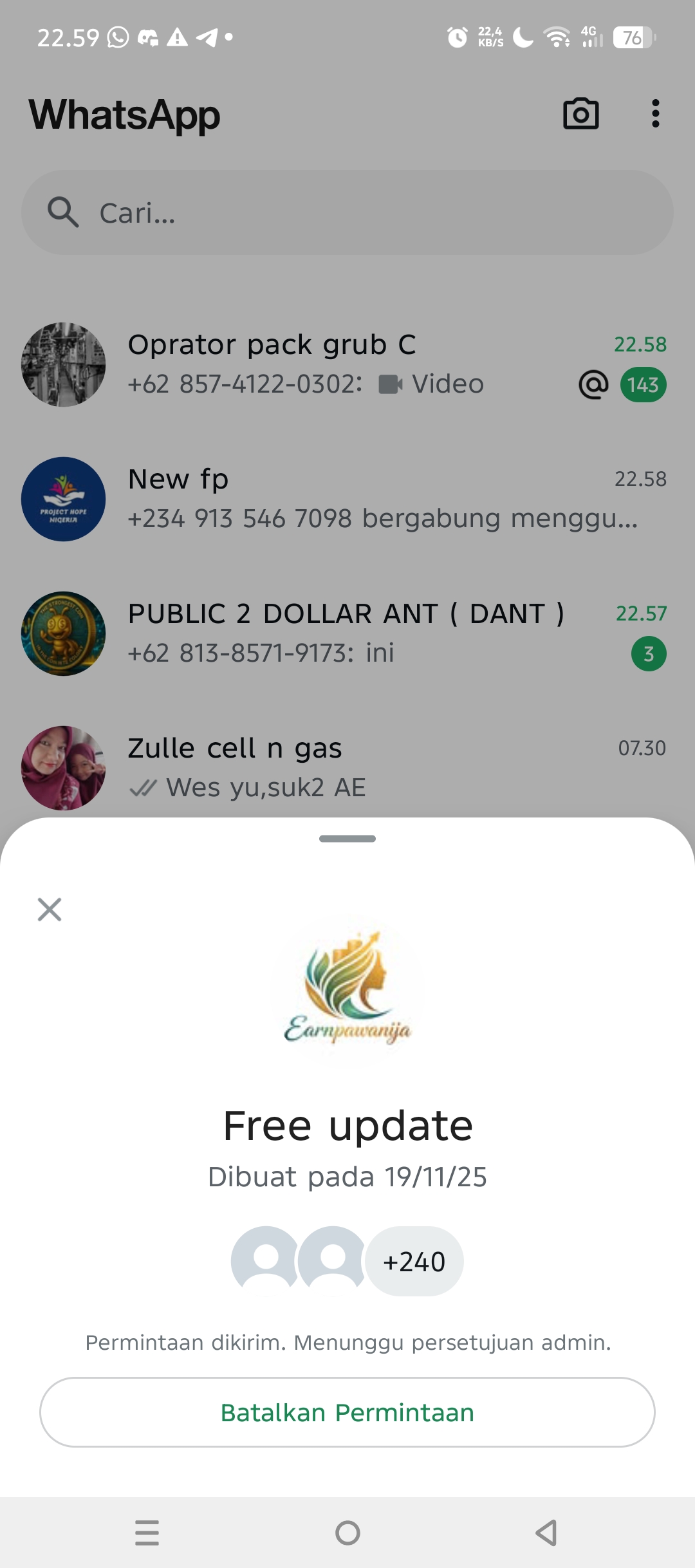Tap the Cari search field
Screen dimensions: 695x1568
pyautogui.click(x=347, y=212)
